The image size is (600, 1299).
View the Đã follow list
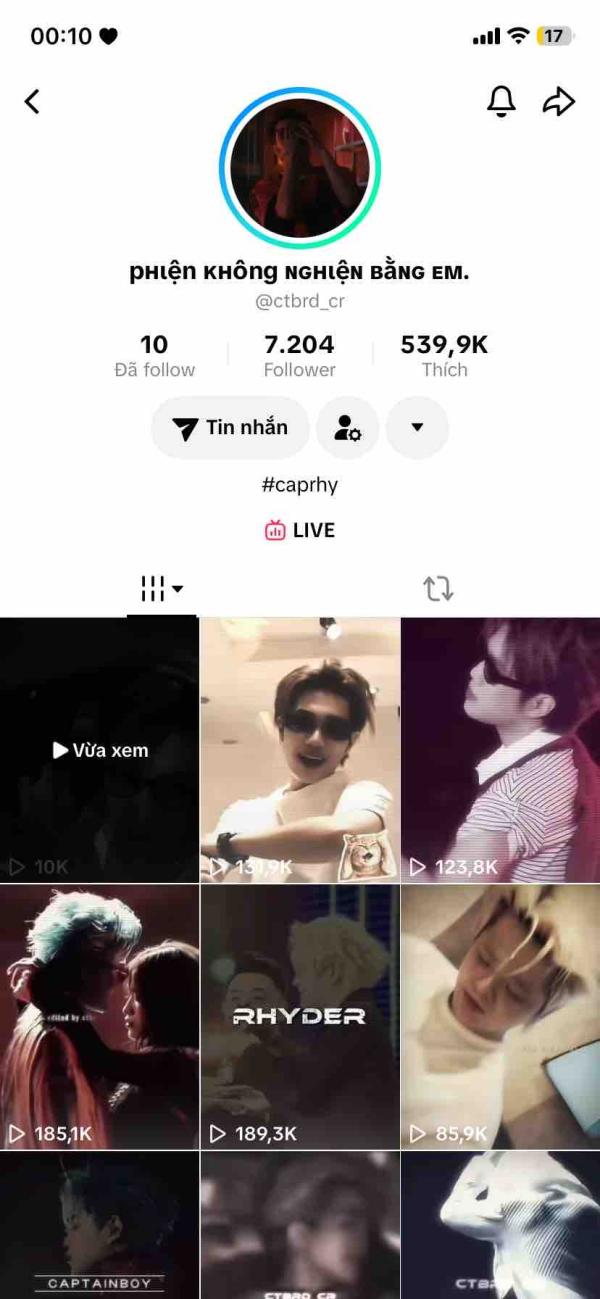tap(154, 356)
